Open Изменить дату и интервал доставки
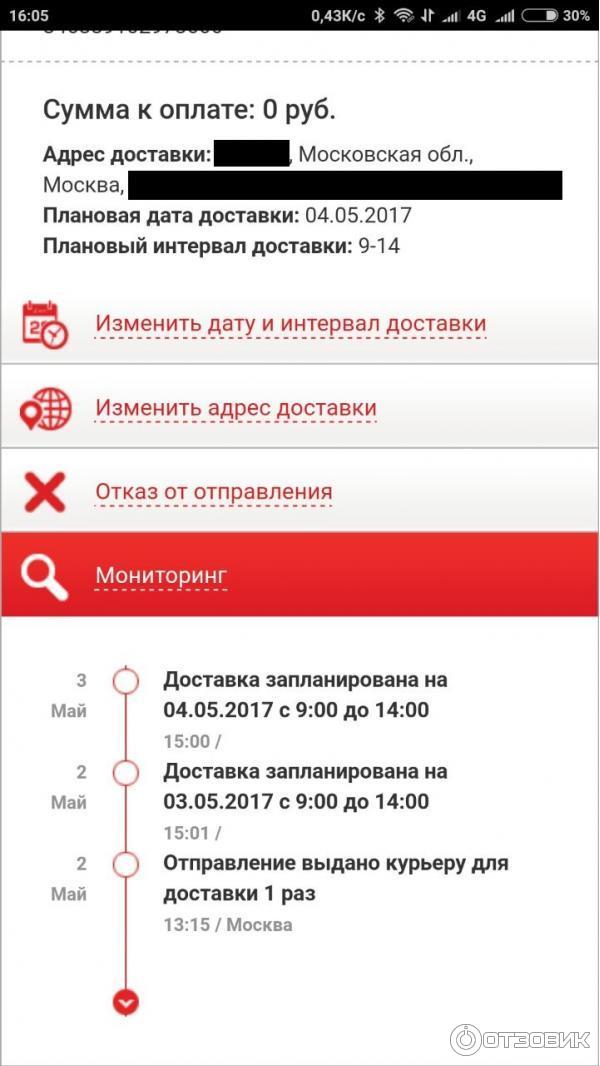Image resolution: width=600 pixels, height=1066 pixels. 290,324
